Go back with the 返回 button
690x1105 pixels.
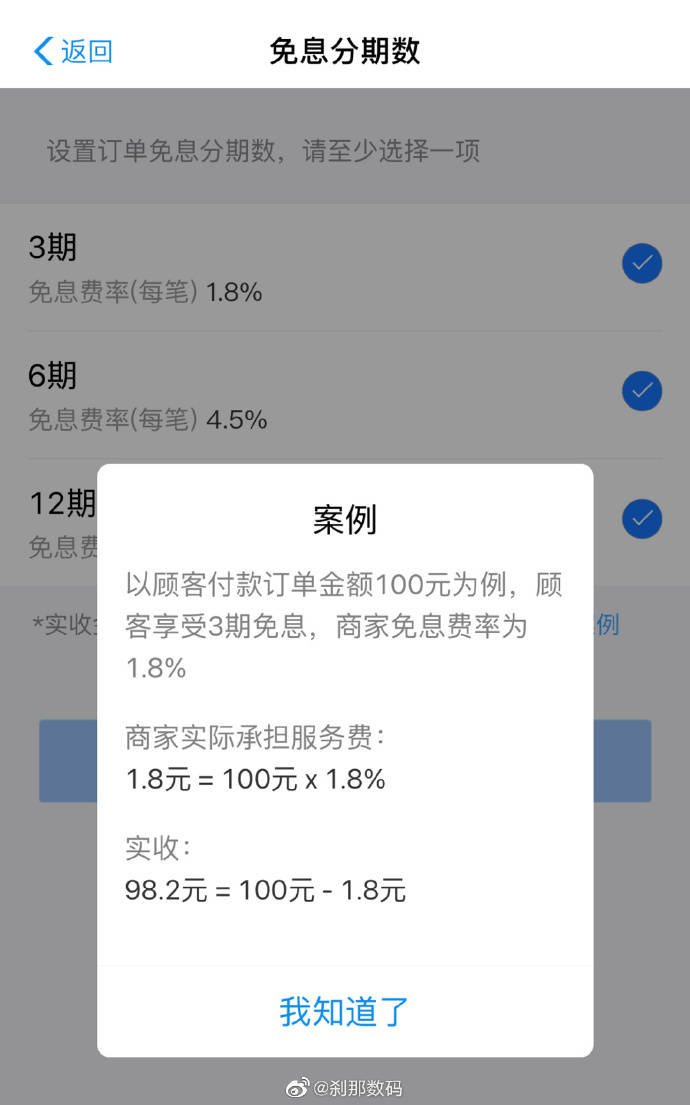(73, 51)
